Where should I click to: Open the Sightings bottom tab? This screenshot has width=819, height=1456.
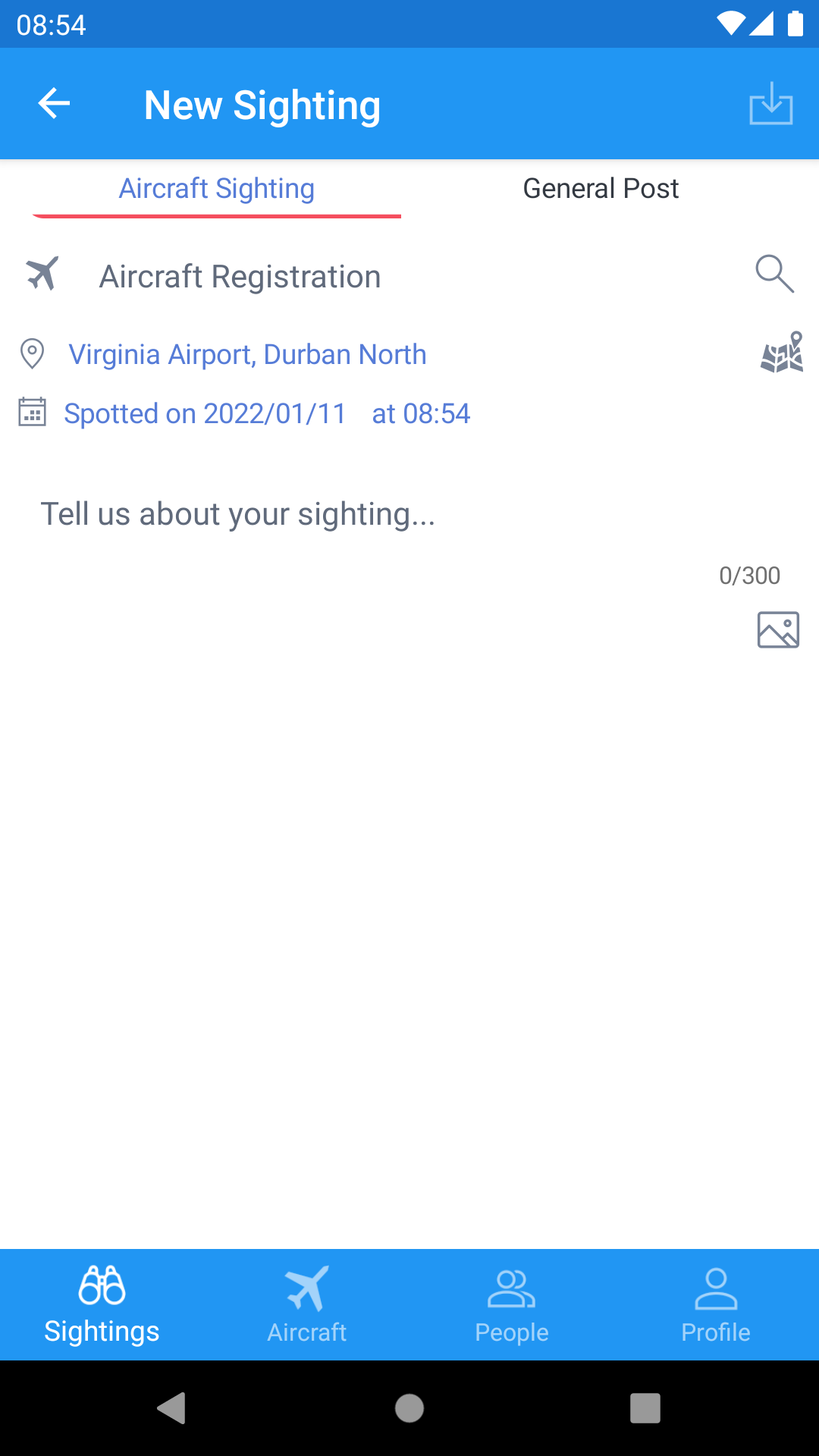tap(102, 1304)
